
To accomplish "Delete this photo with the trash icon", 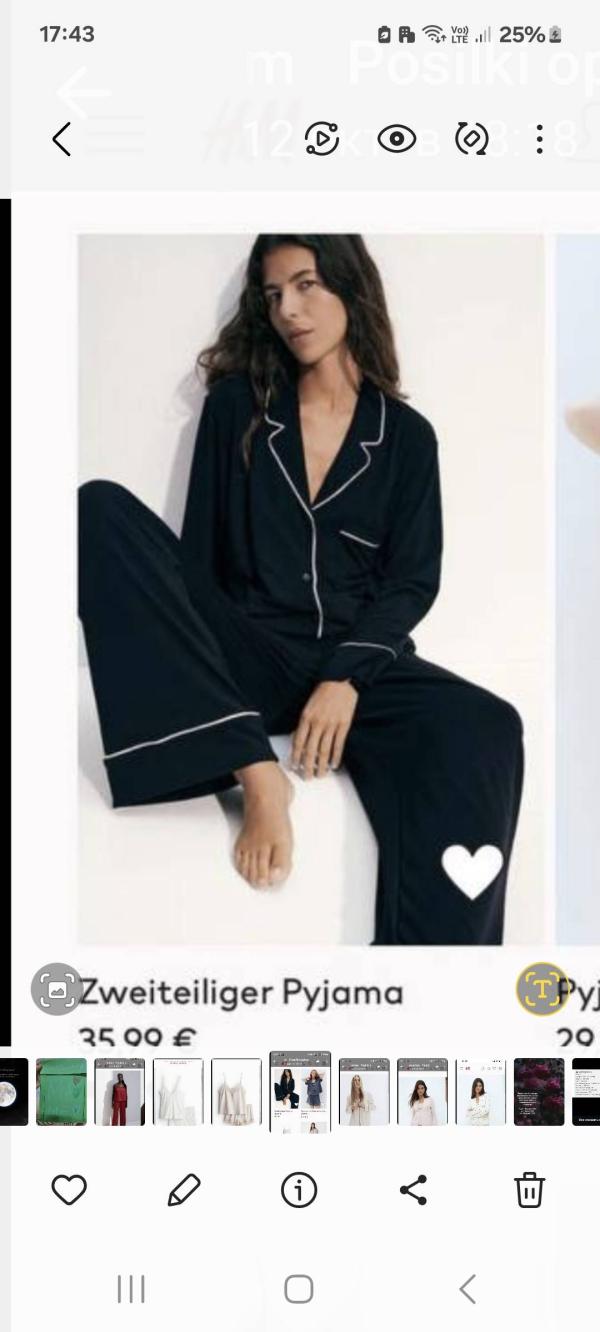I will pos(529,1190).
